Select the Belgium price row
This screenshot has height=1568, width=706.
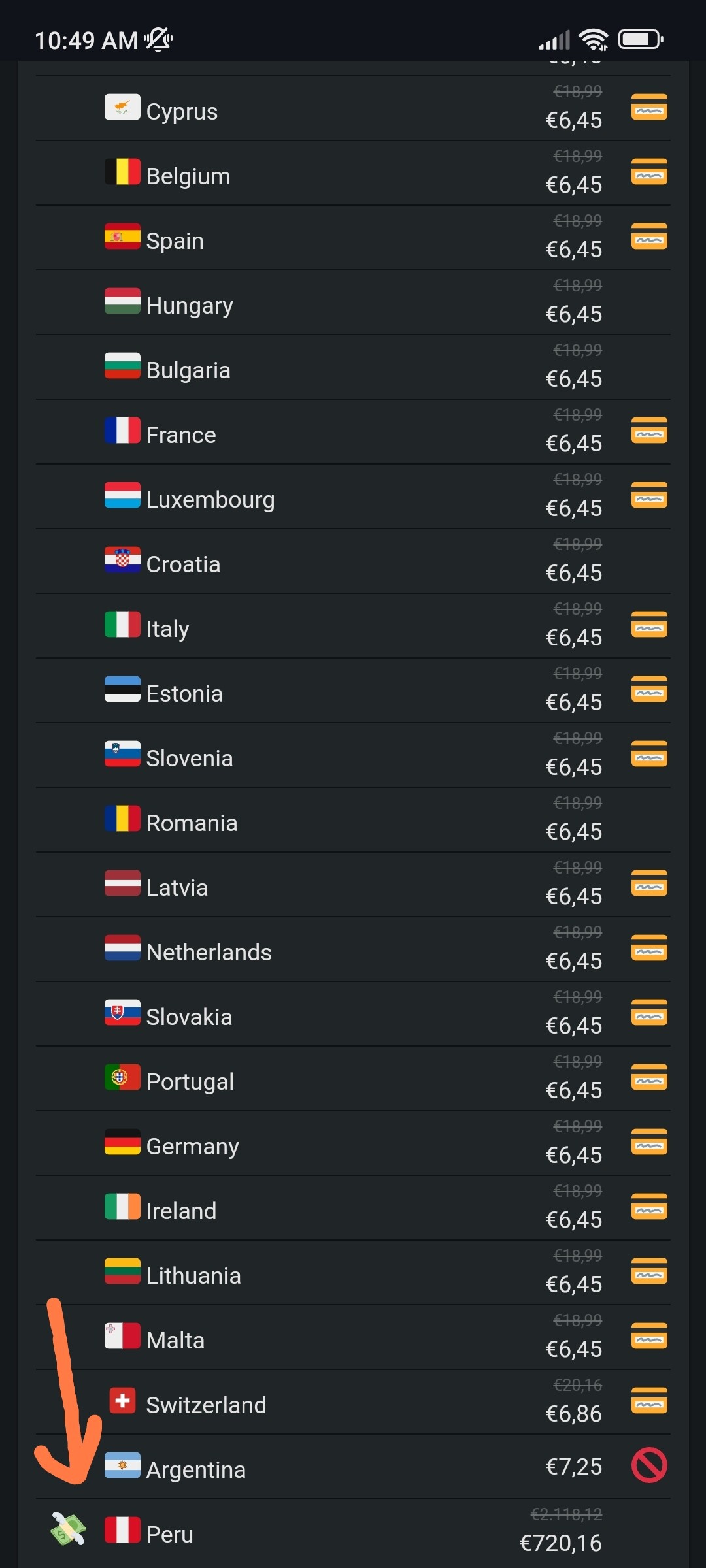pos(353,173)
